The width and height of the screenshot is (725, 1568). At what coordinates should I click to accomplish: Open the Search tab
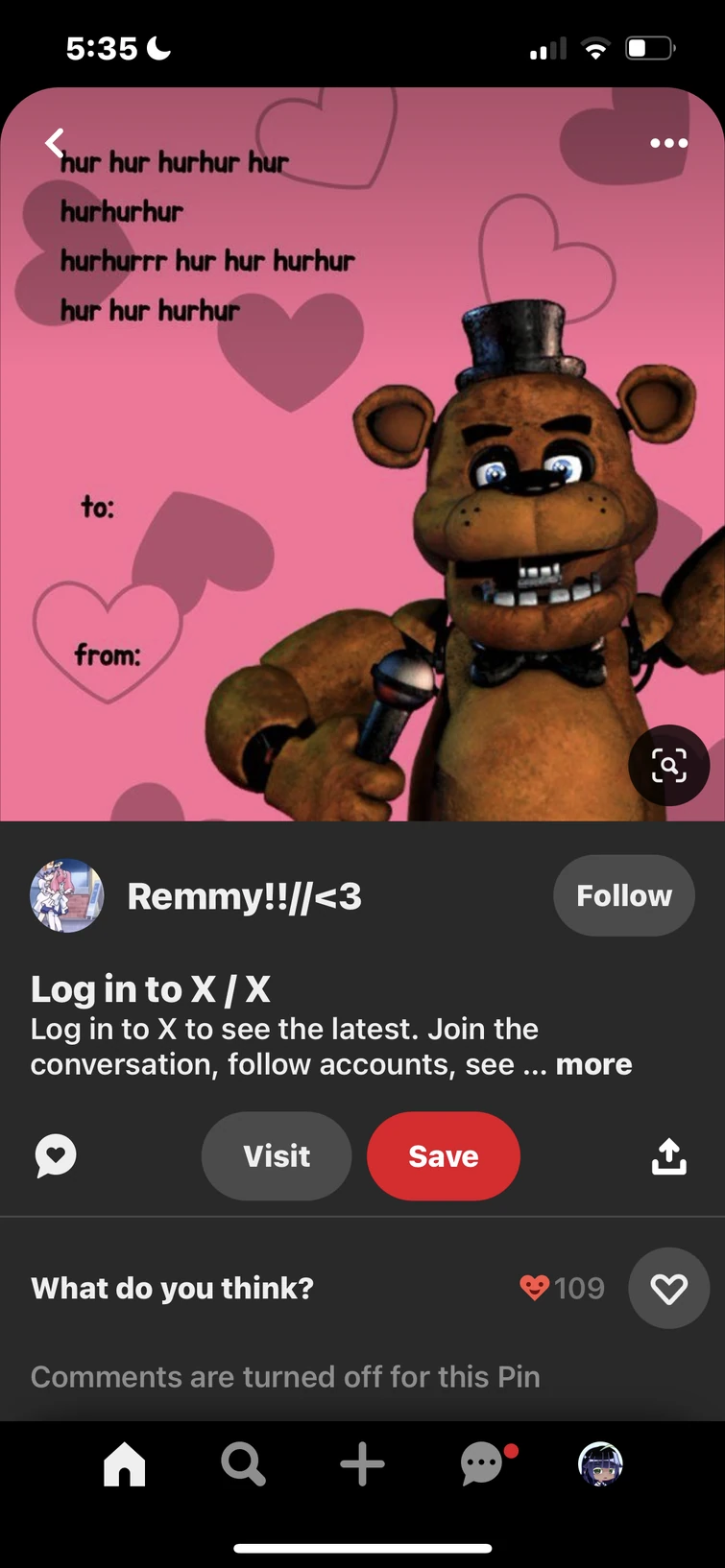click(x=243, y=1465)
